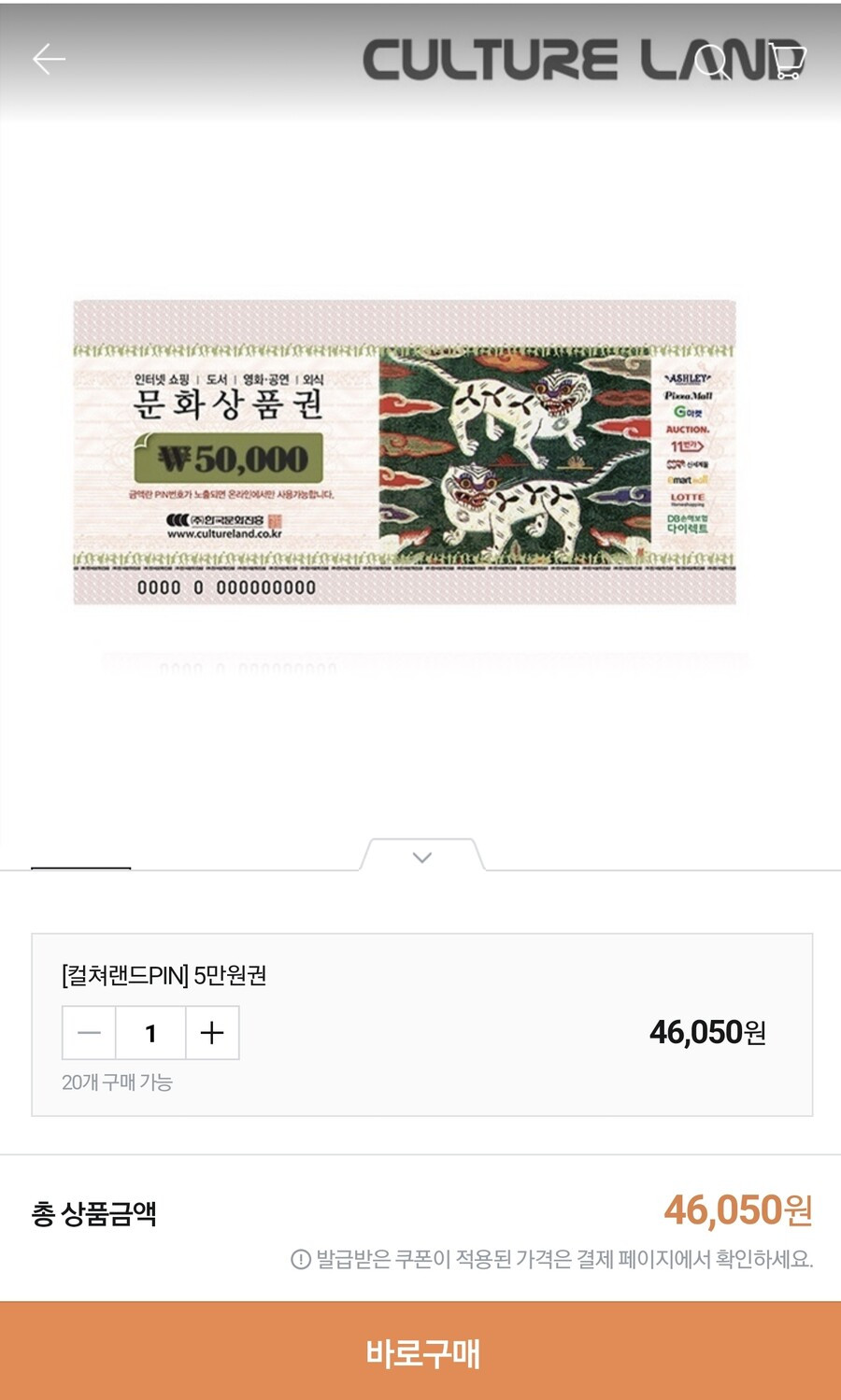Open the 50,000 won gift card image

405,453
